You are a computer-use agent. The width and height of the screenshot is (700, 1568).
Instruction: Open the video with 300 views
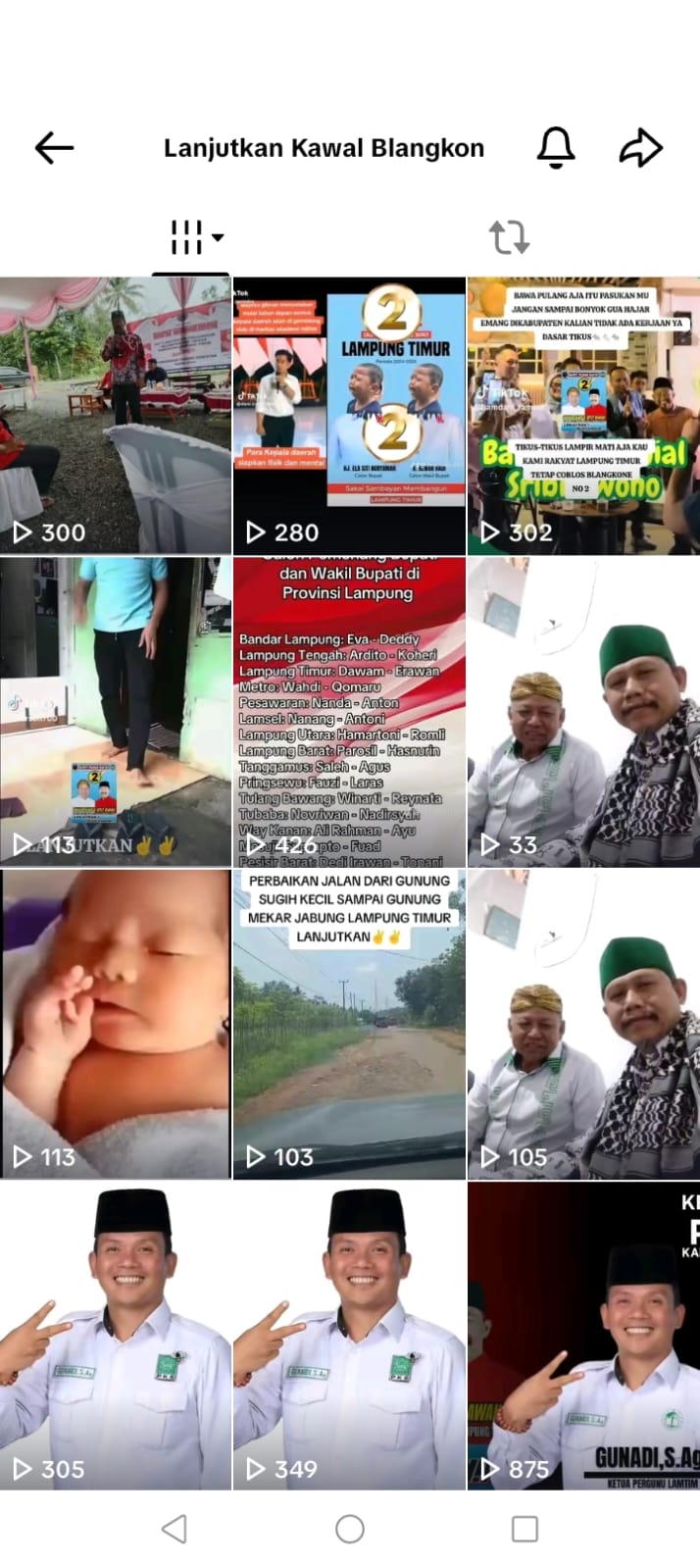[116, 416]
